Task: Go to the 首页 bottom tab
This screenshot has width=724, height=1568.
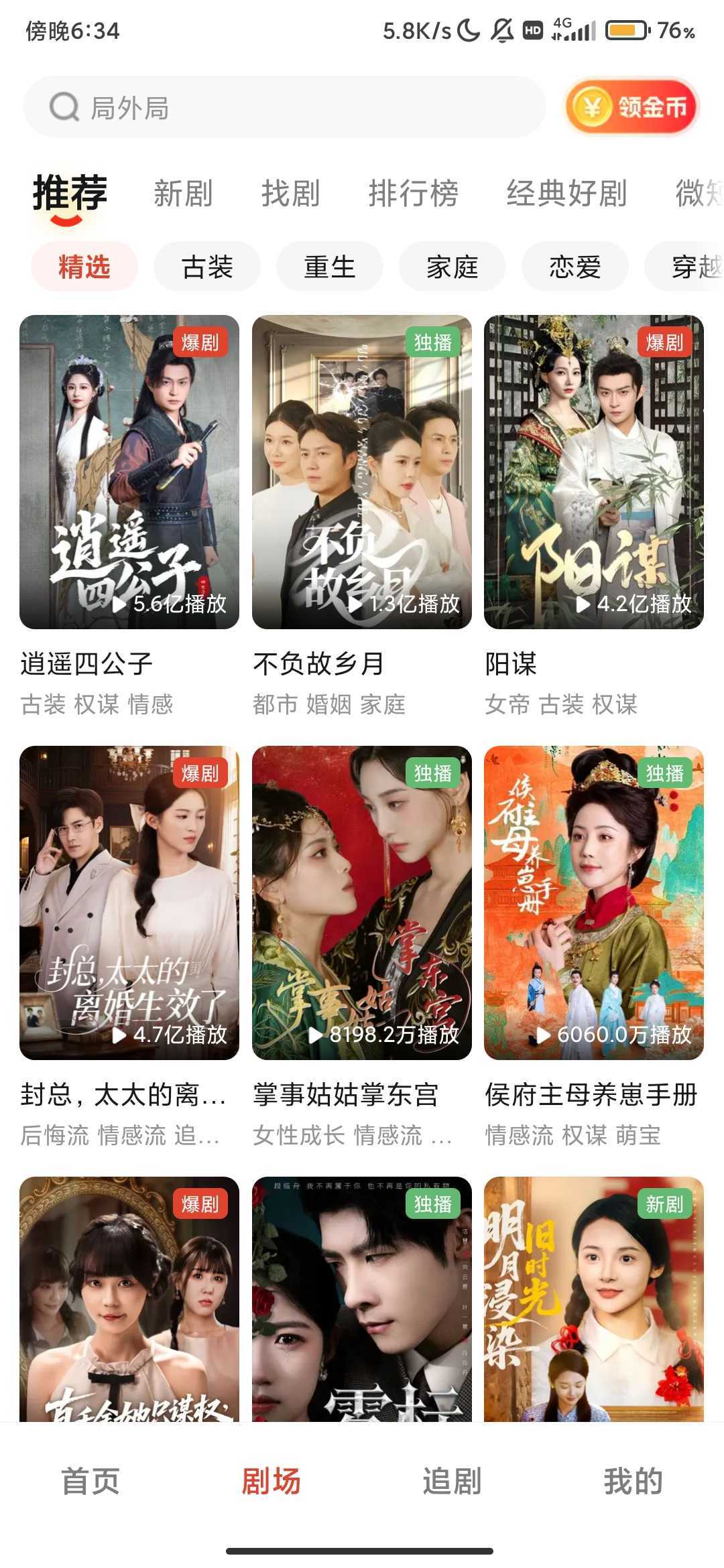Action: 90,1481
